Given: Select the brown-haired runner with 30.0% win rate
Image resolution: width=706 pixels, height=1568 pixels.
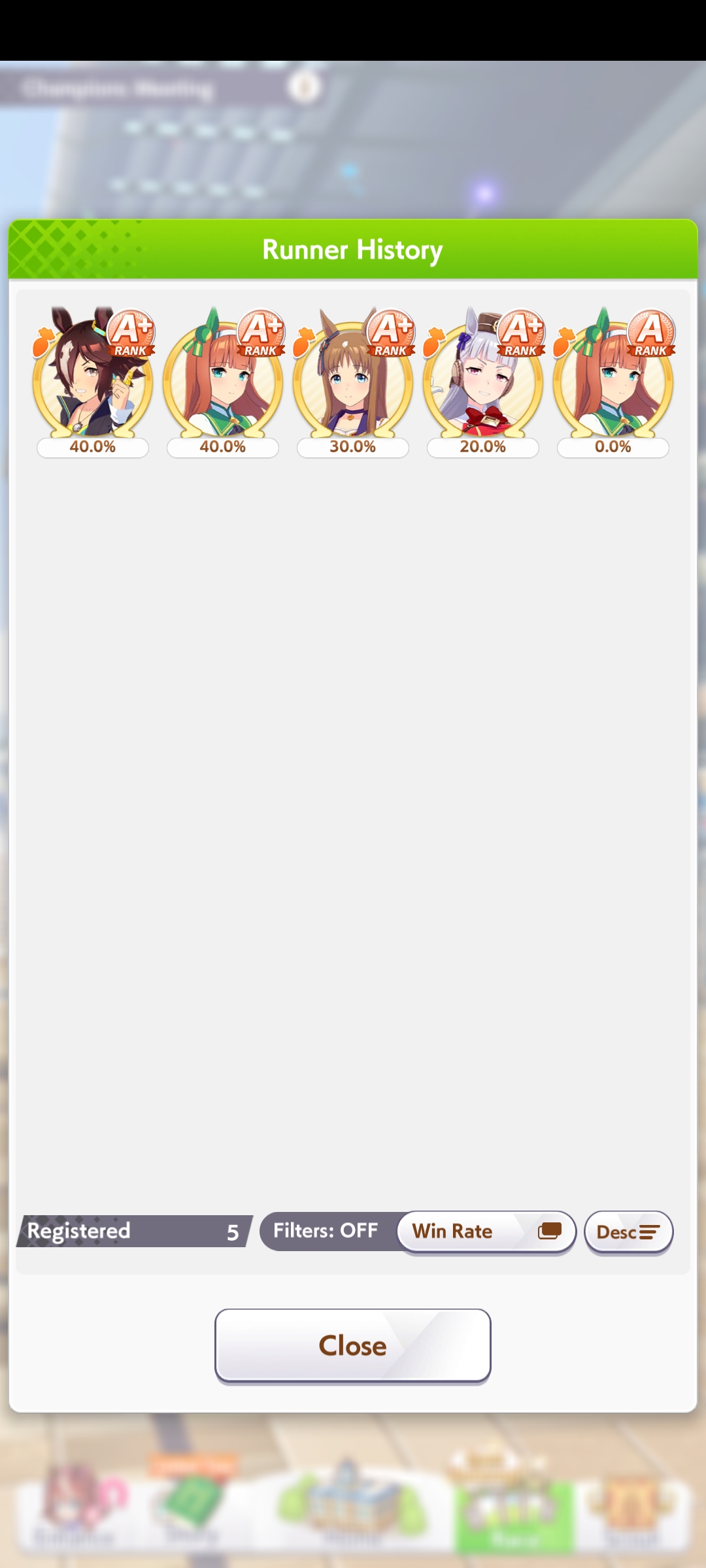Looking at the screenshot, I should tap(352, 379).
